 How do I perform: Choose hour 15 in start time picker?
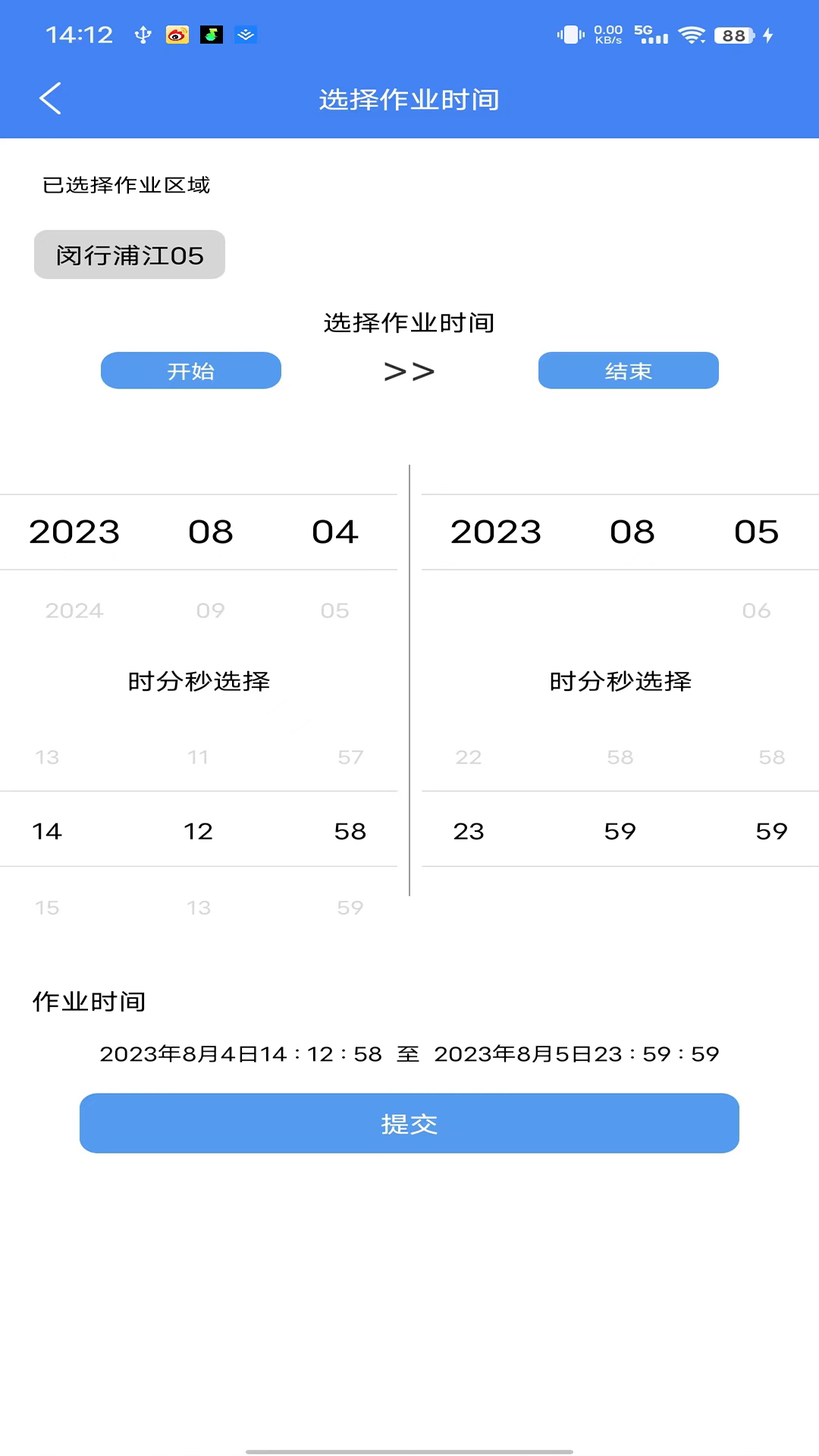coord(47,908)
